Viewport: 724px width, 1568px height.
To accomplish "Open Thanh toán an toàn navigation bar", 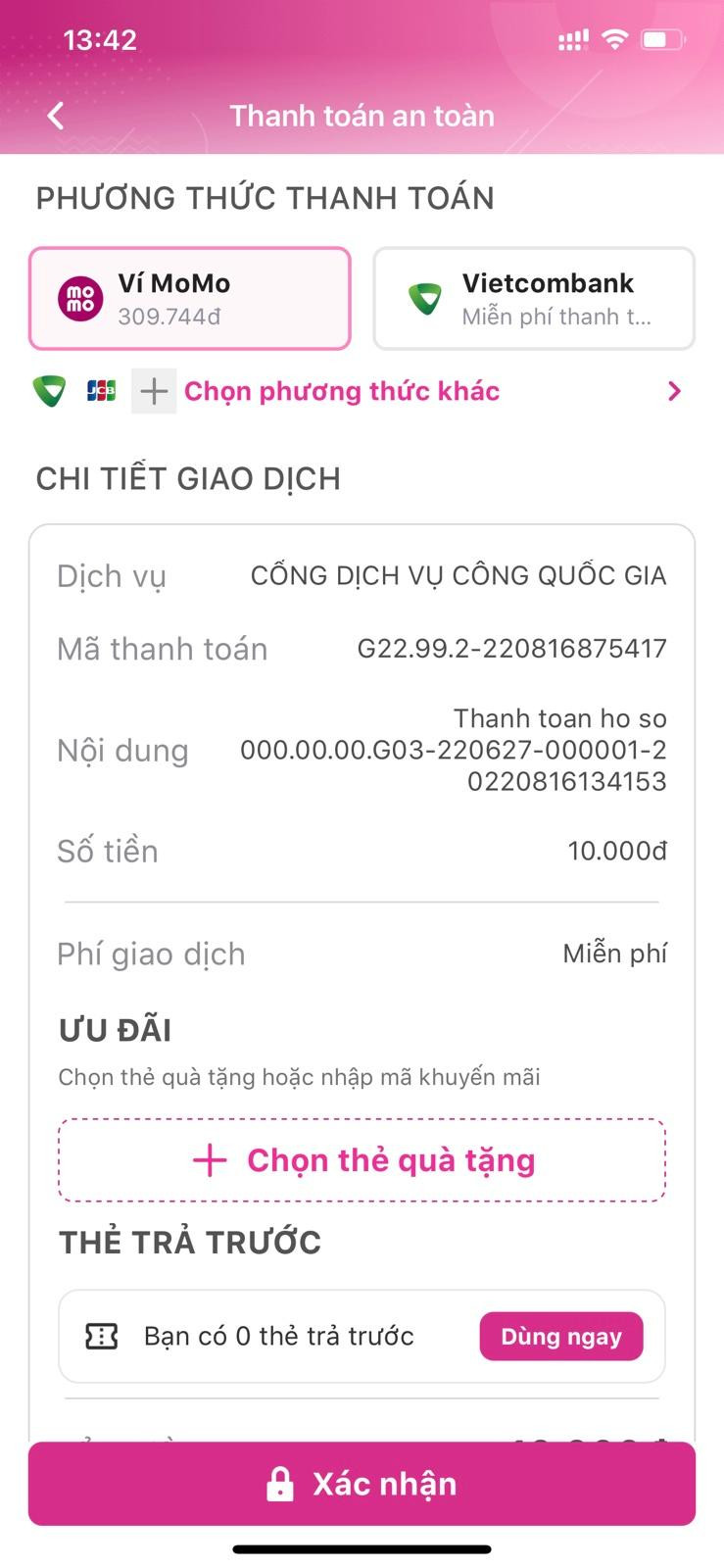I will [362, 115].
